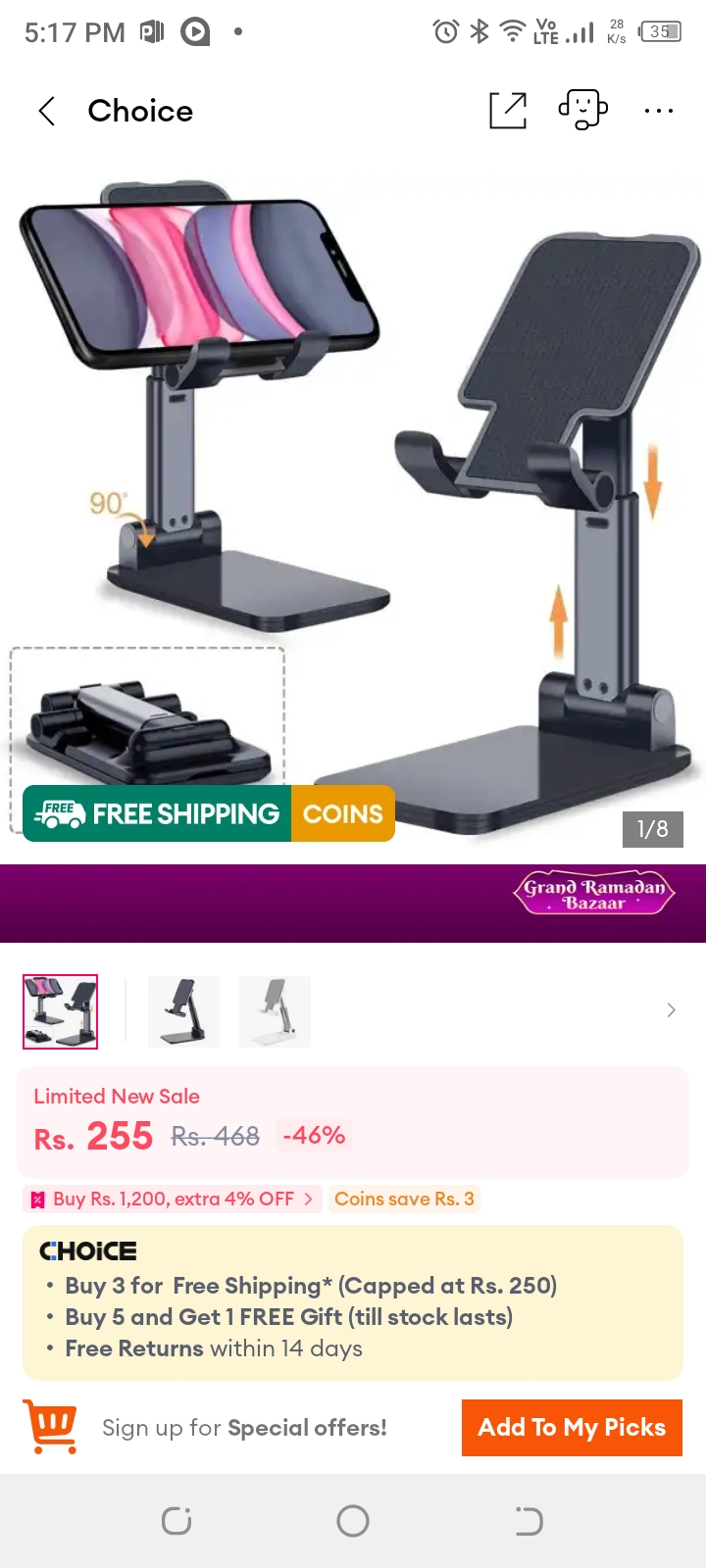Tap the Coins save Rs. 3 chip
The height and width of the screenshot is (1568, 706).
pos(404,1200)
